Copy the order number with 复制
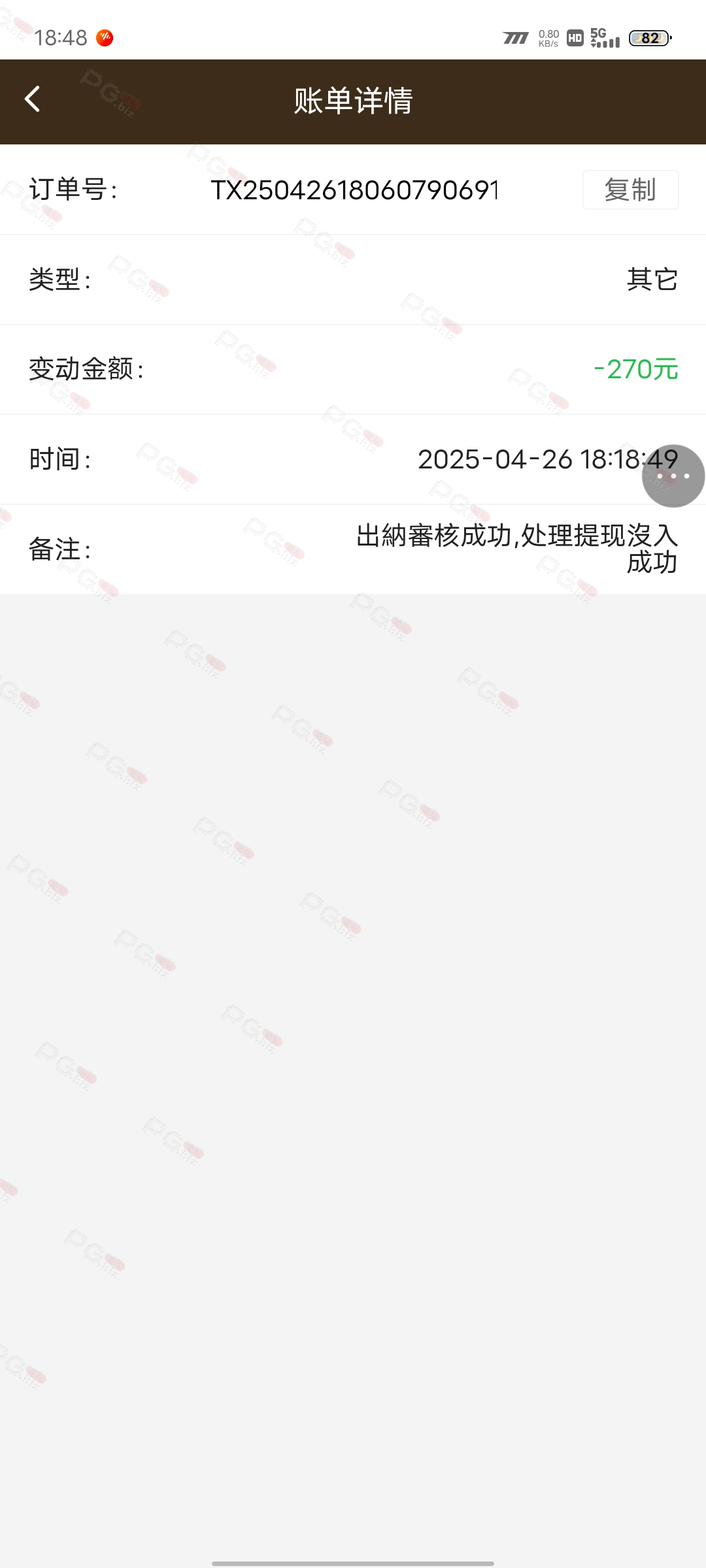Viewport: 706px width, 1568px height. [630, 189]
